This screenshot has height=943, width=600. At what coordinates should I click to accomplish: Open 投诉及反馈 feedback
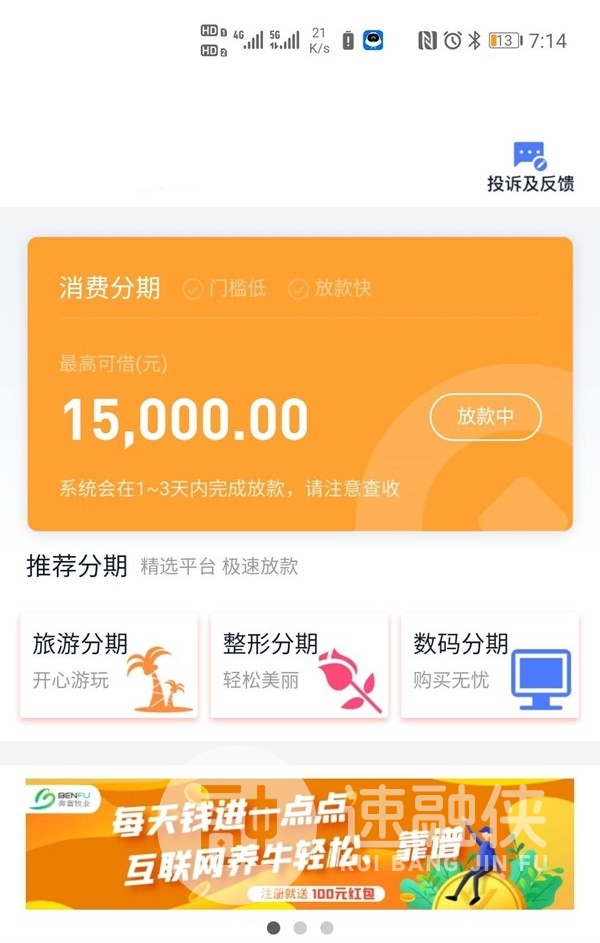coord(530,168)
